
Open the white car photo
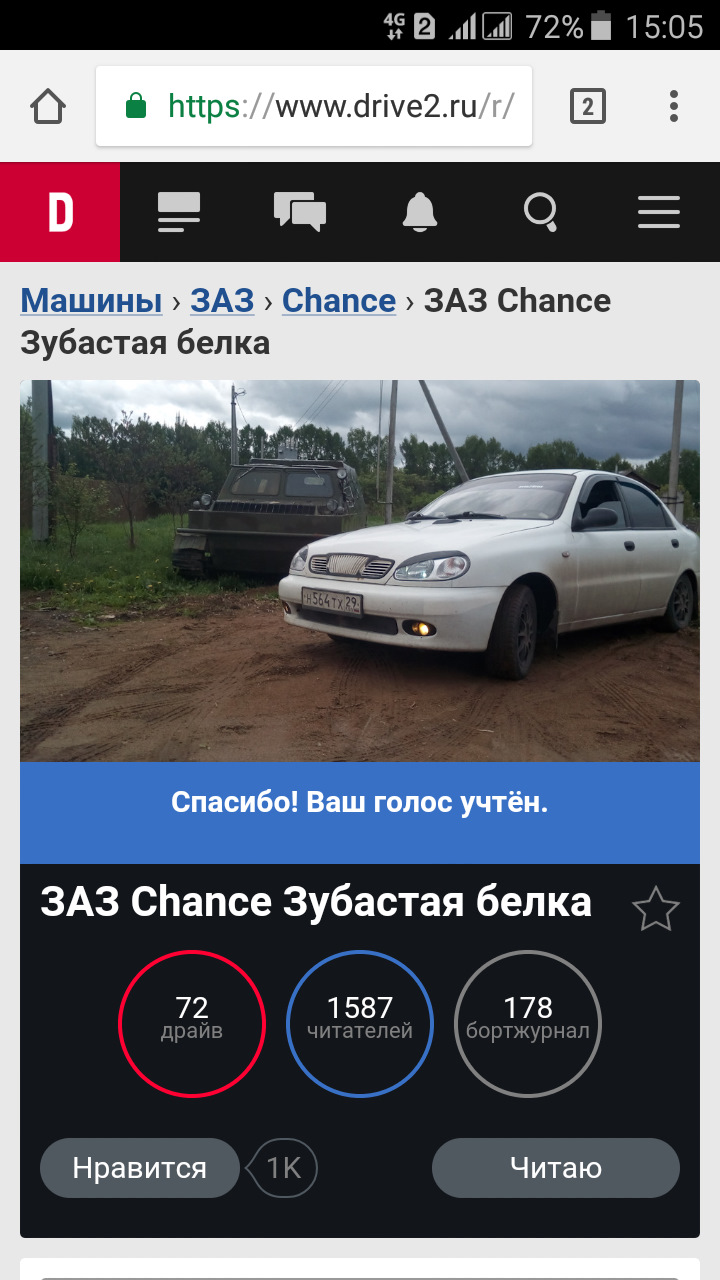(x=360, y=571)
